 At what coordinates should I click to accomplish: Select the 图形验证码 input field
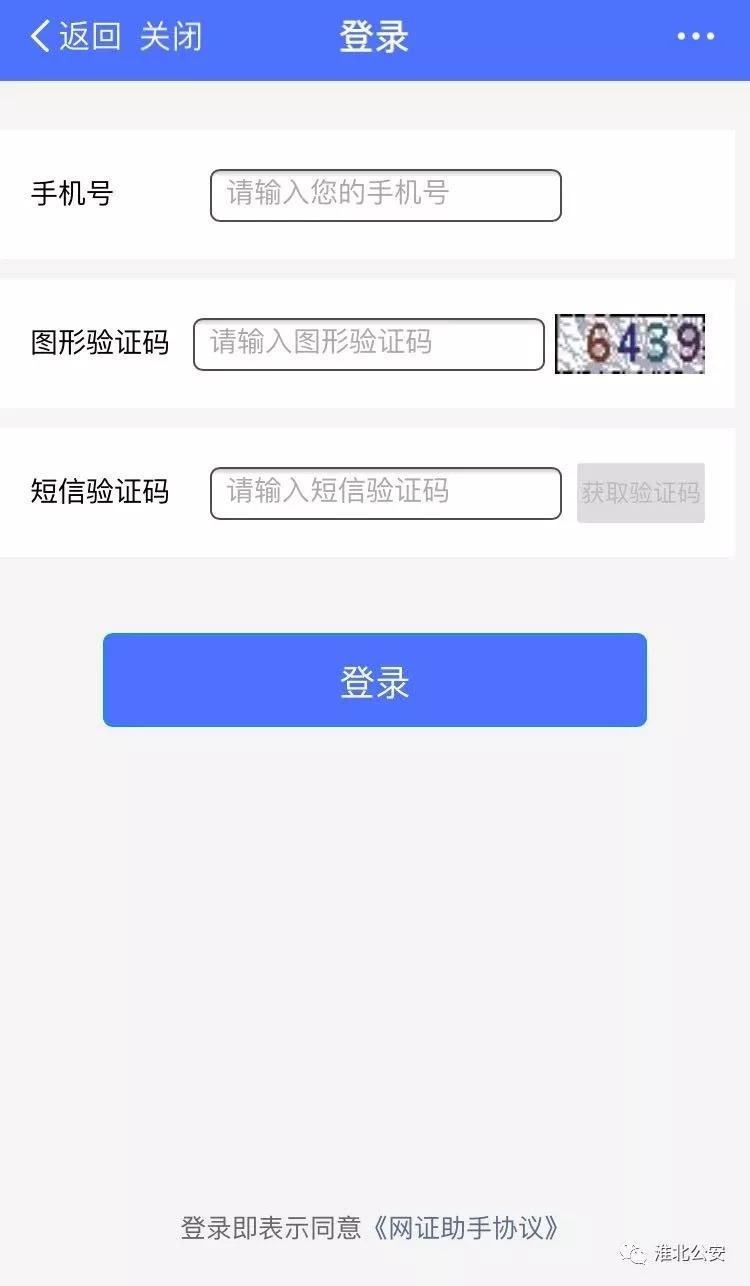368,344
